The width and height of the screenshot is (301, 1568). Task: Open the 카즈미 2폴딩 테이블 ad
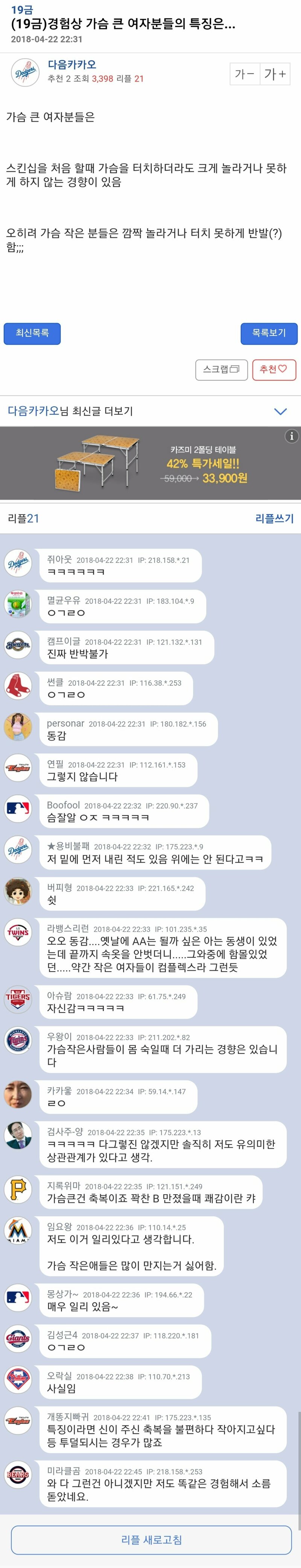(150, 463)
